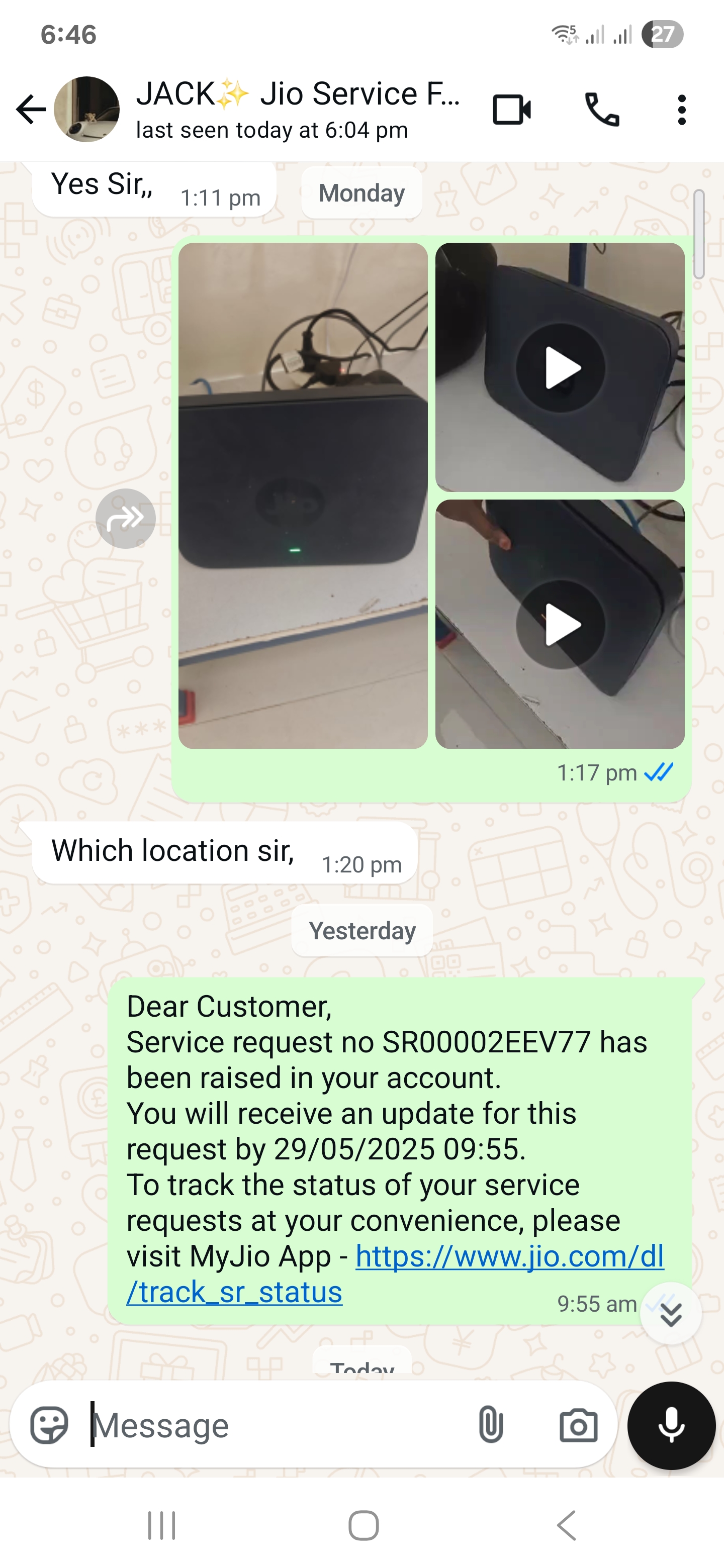Play the top right router video

pyautogui.click(x=560, y=368)
